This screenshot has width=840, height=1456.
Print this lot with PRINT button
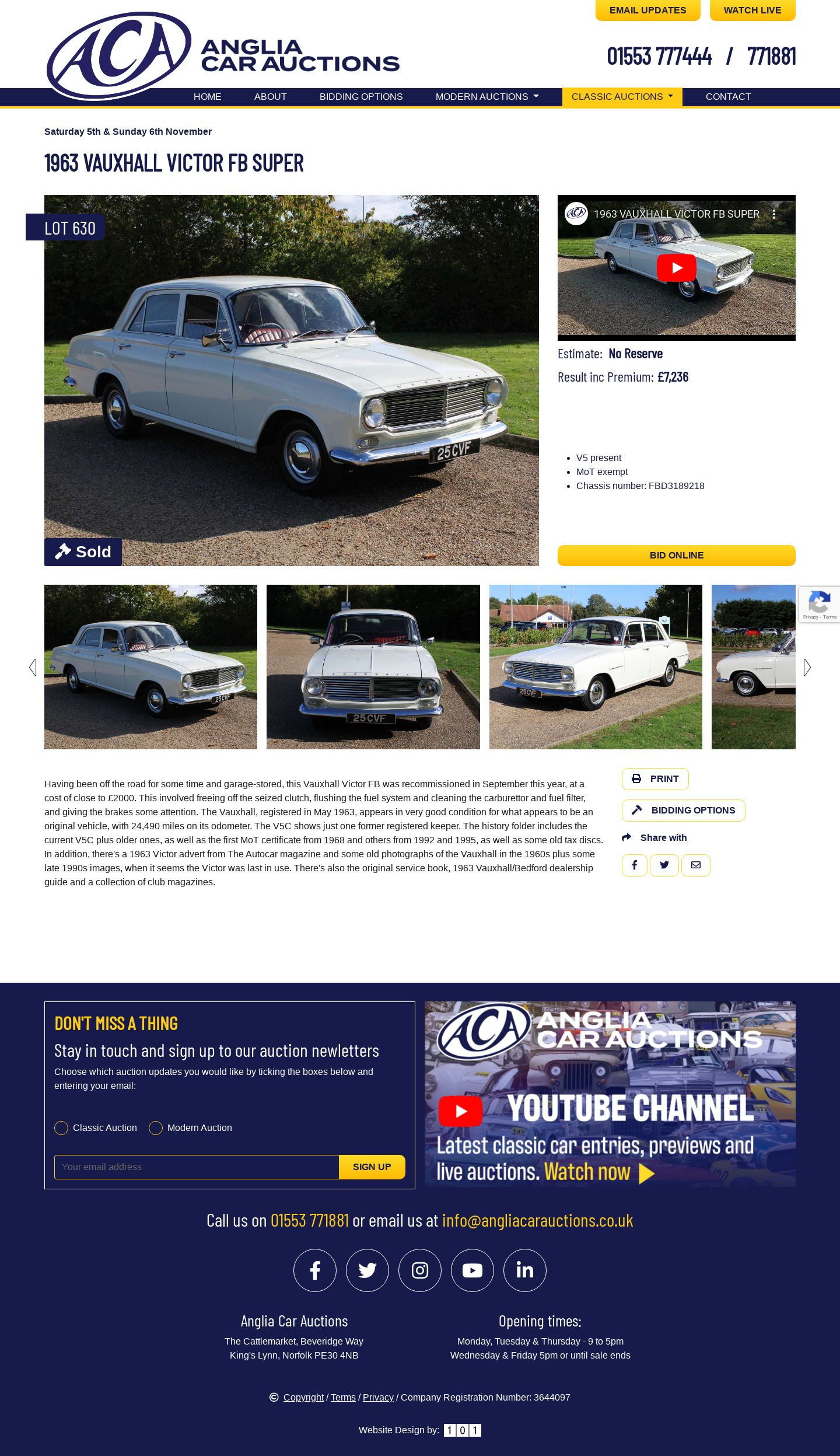point(655,779)
